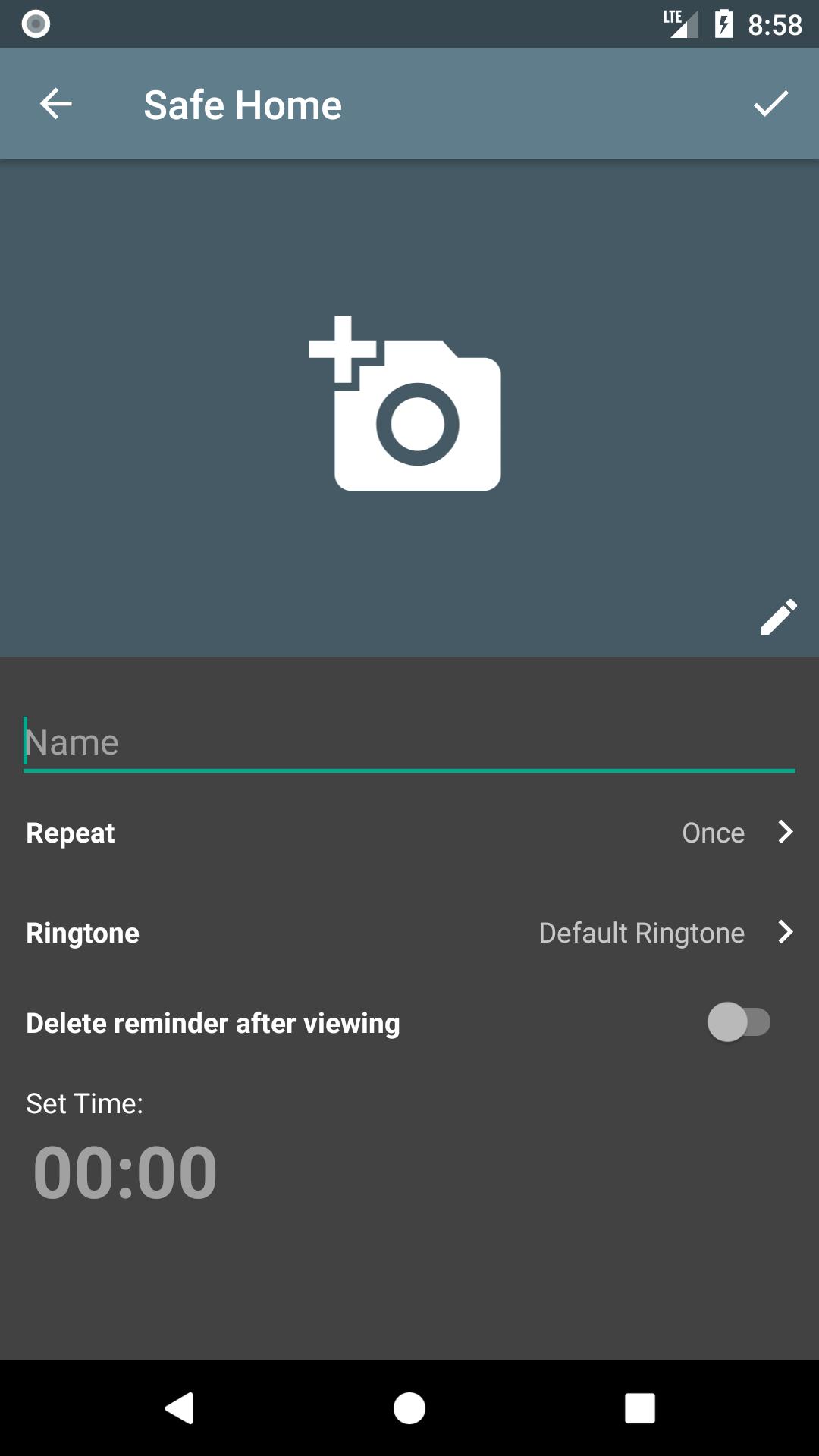The height and width of the screenshot is (1456, 819).
Task: Tap the pencil edit icon
Action: [x=778, y=617]
